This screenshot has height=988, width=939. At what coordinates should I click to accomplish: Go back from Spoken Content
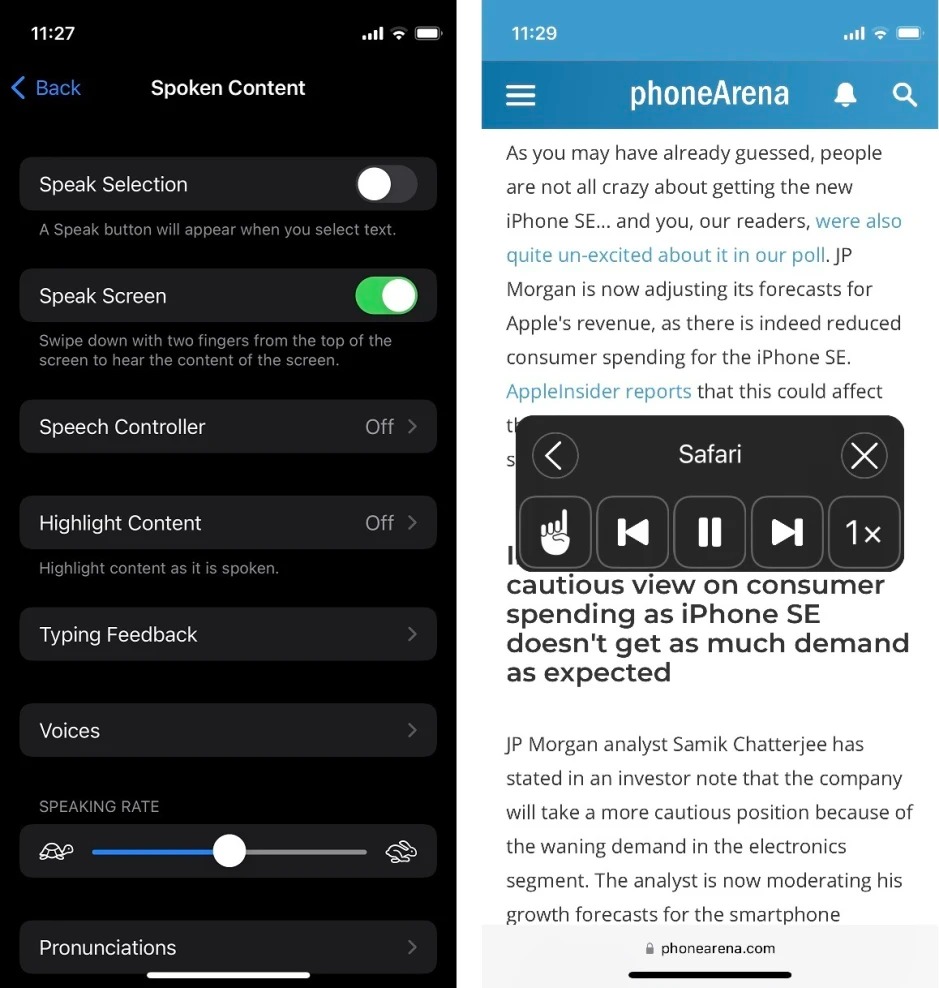[46, 88]
